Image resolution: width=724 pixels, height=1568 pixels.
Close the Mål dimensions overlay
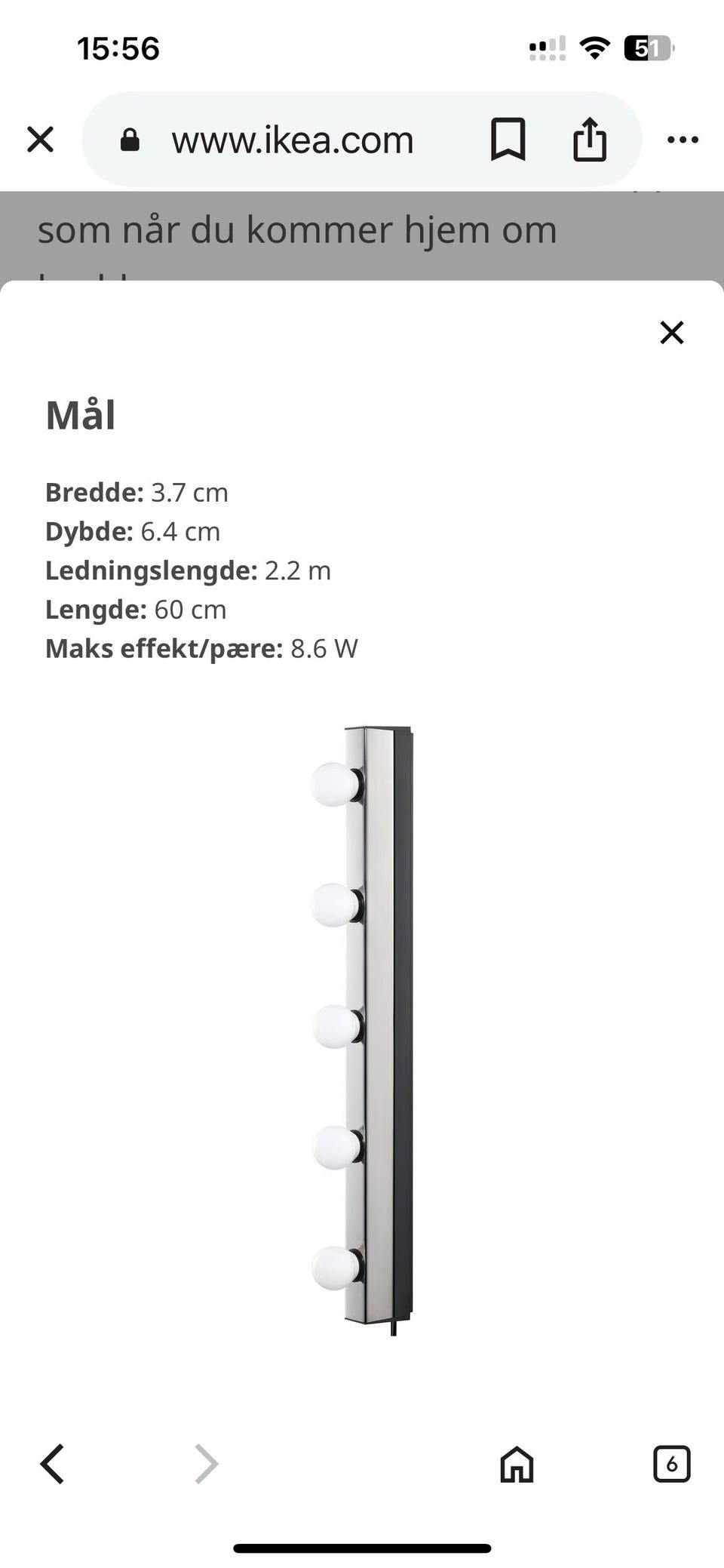[x=670, y=332]
